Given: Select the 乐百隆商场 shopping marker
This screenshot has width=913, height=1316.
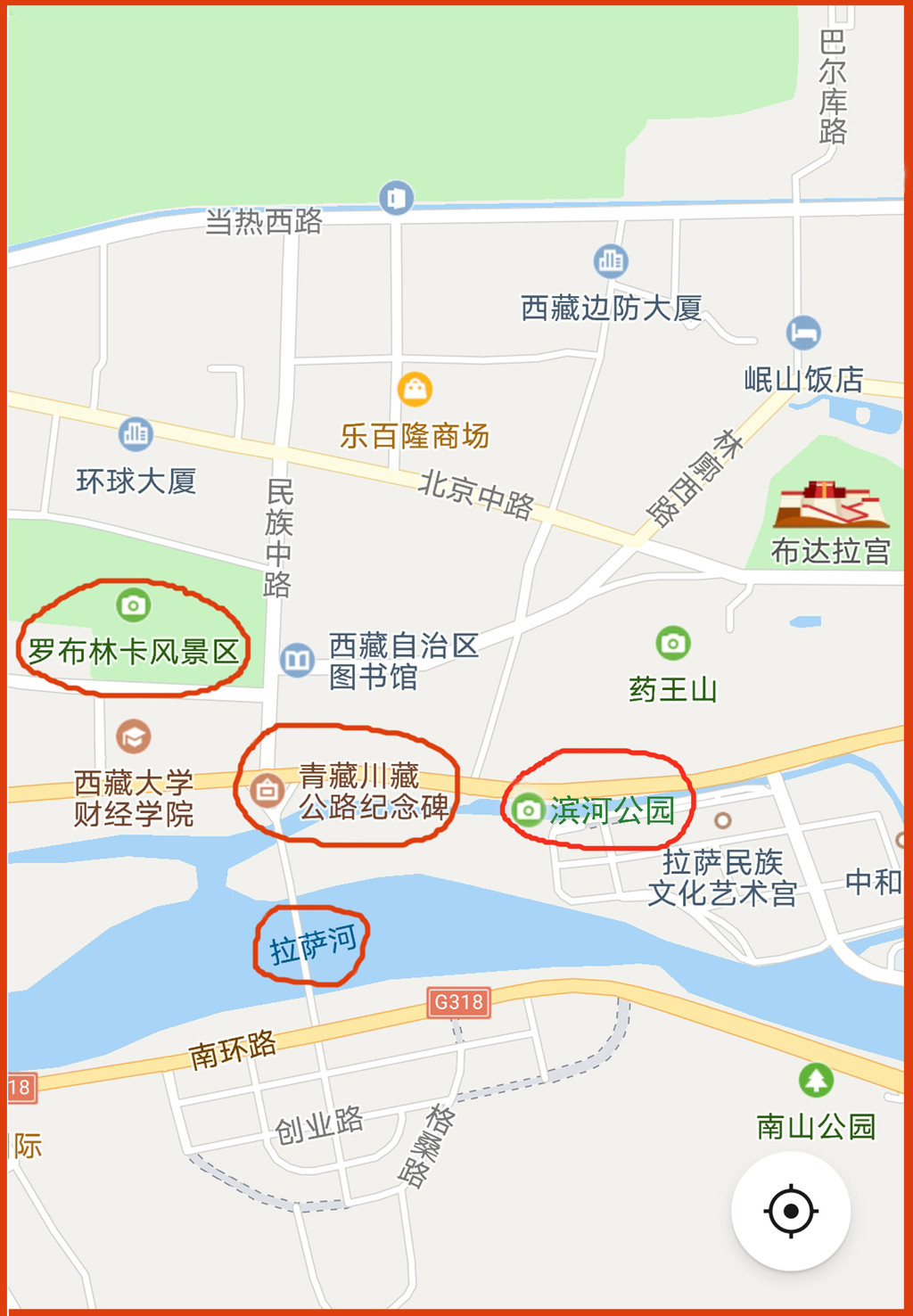Looking at the screenshot, I should (x=415, y=390).
